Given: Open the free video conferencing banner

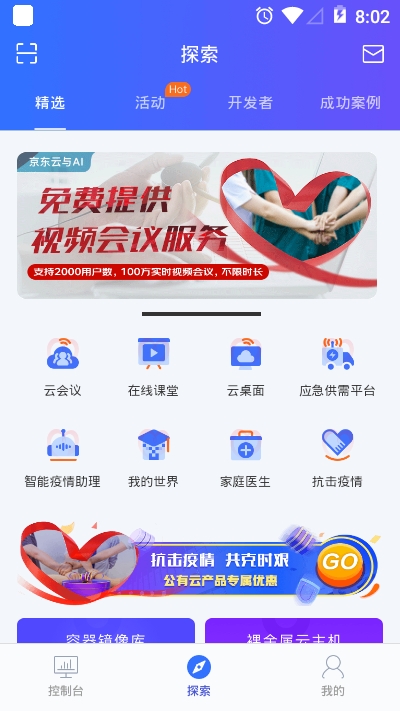Looking at the screenshot, I should 197,225.
